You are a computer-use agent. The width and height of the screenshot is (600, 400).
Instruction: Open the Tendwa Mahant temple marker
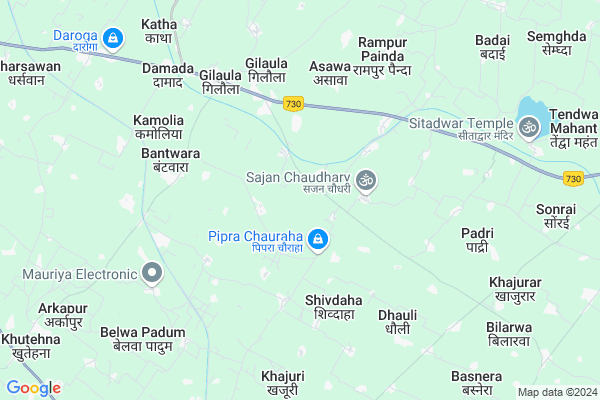529,126
